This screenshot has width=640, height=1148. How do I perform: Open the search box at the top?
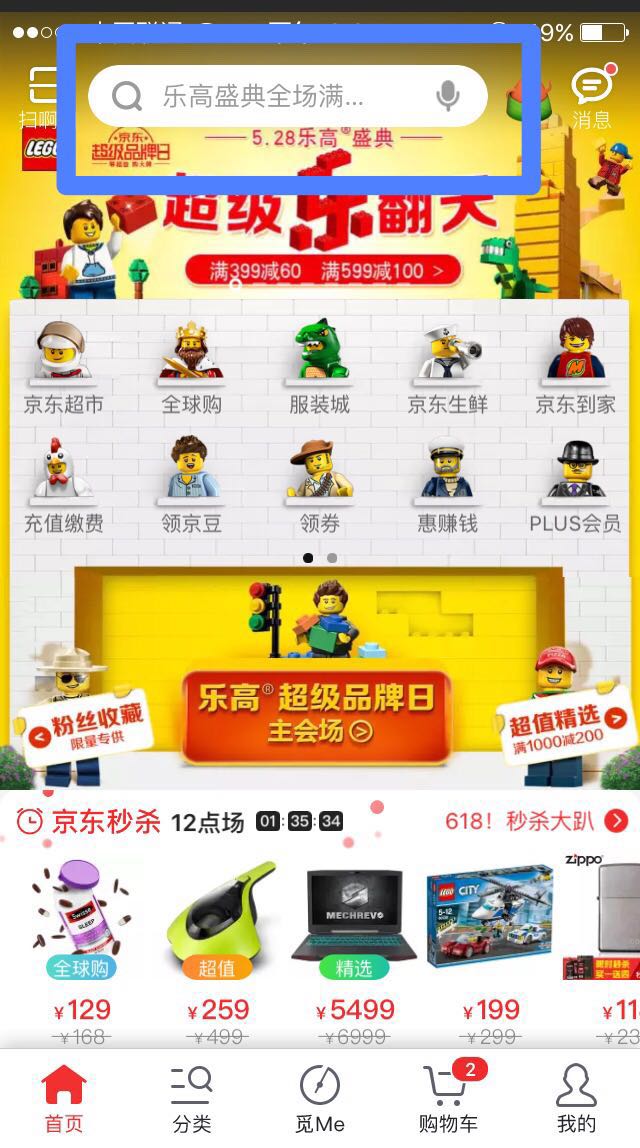(288, 96)
